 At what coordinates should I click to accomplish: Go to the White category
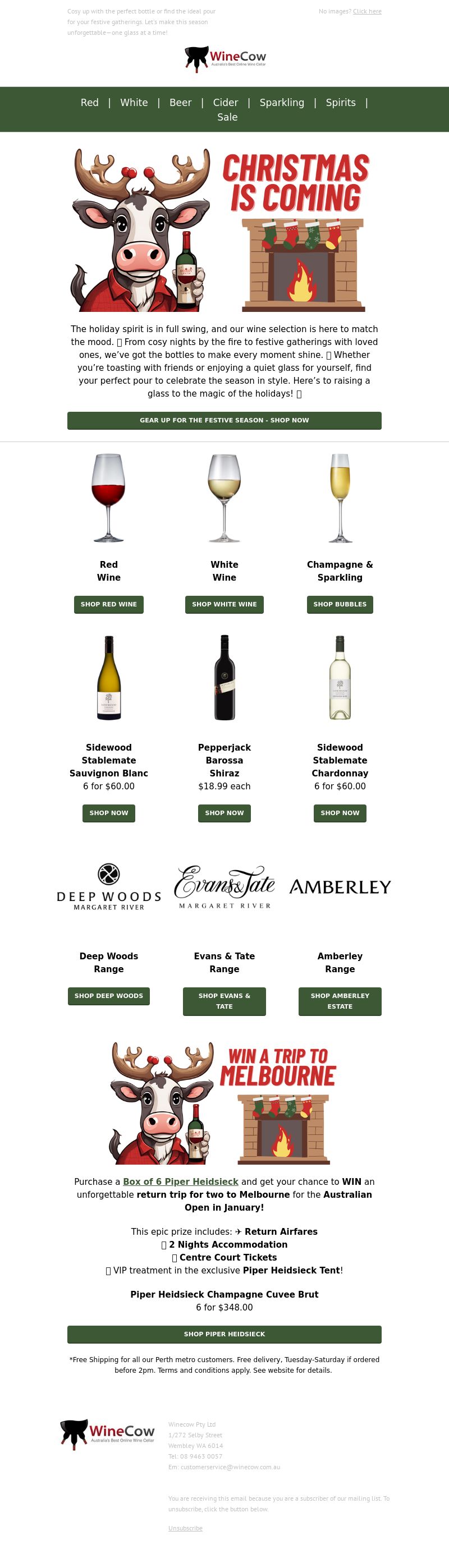coord(134,102)
